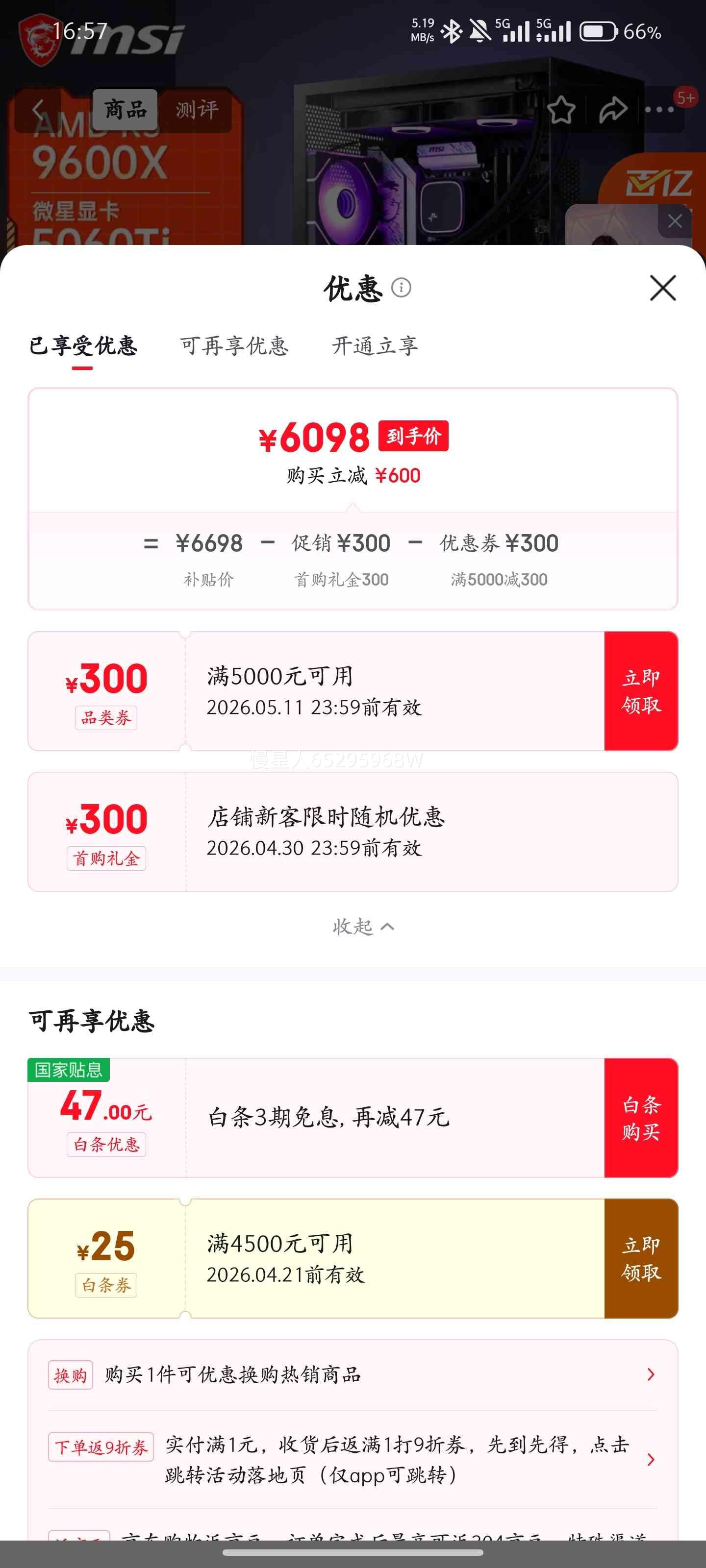Close the 优惠 discount sheet
Viewport: 706px width, 1568px height.
[x=663, y=288]
